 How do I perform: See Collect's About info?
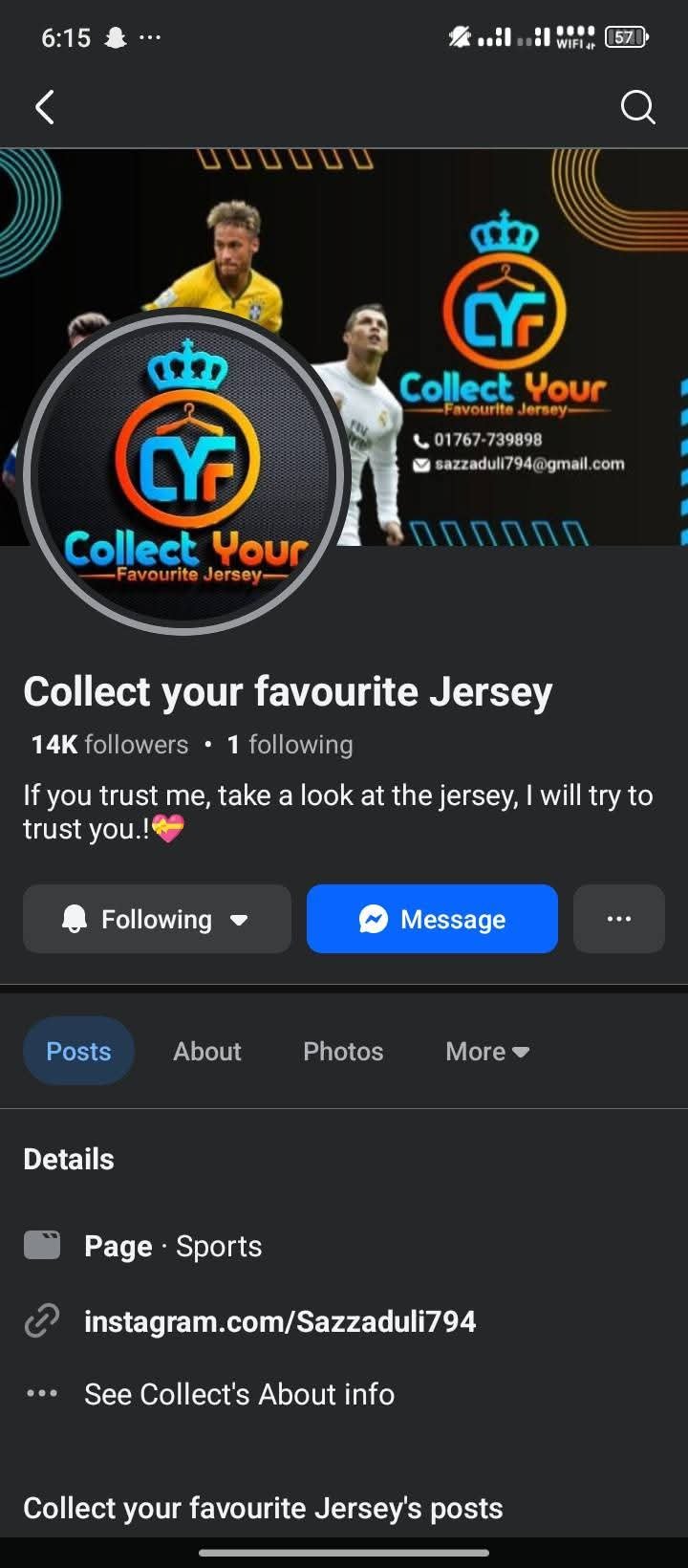coord(239,1394)
